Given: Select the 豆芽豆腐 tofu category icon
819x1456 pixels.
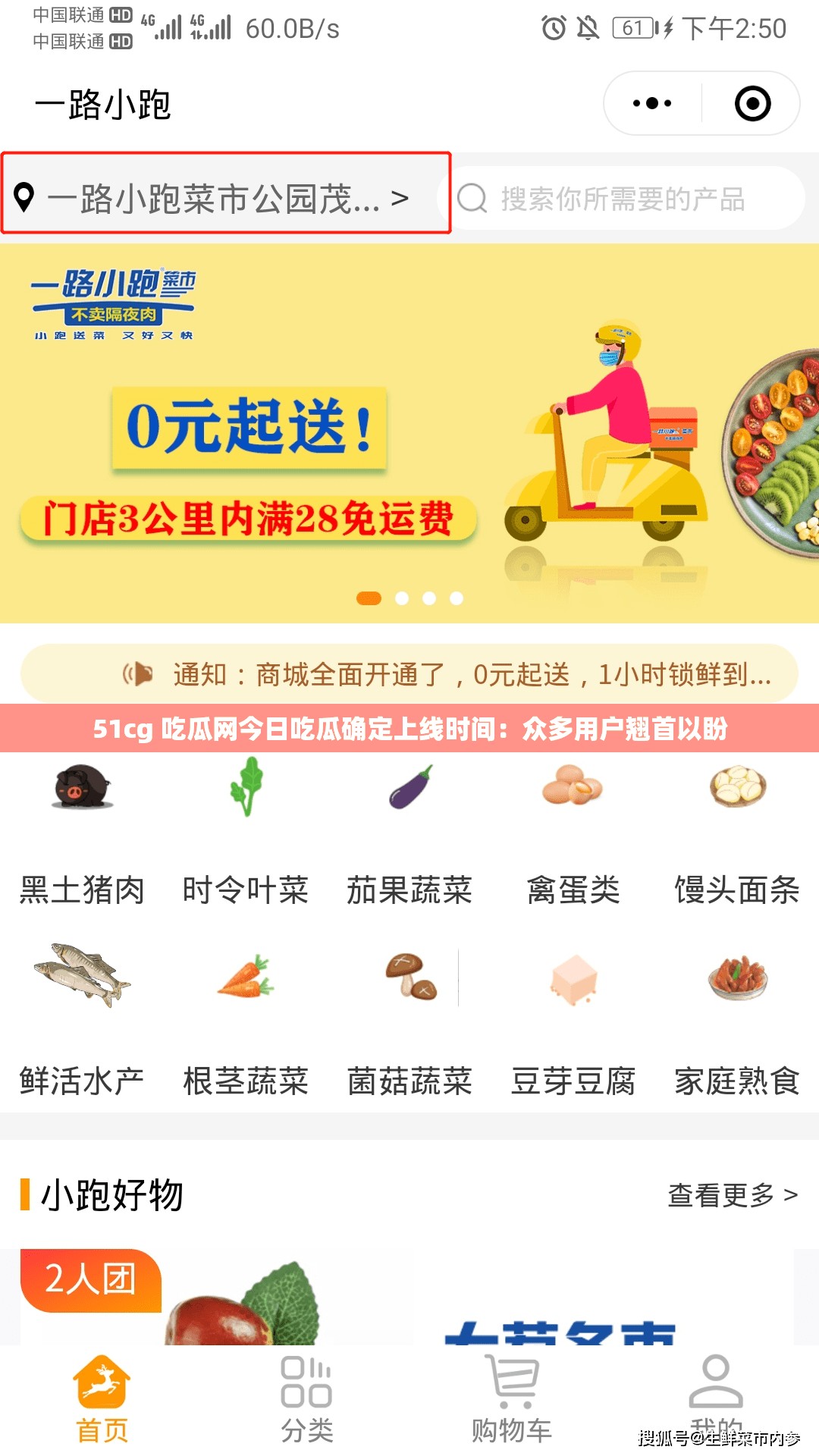Looking at the screenshot, I should (x=574, y=978).
